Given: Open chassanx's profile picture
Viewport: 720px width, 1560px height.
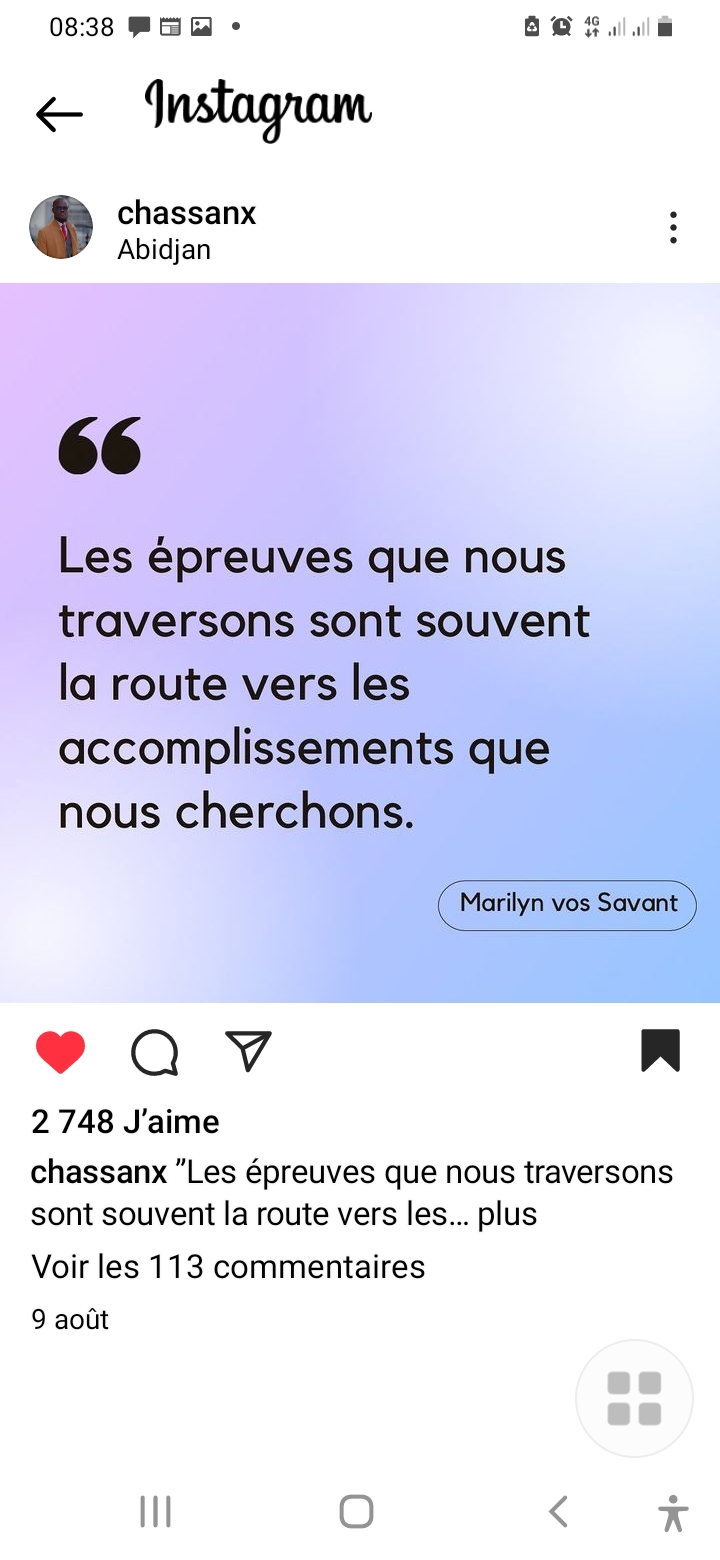Looking at the screenshot, I should pos(61,227).
